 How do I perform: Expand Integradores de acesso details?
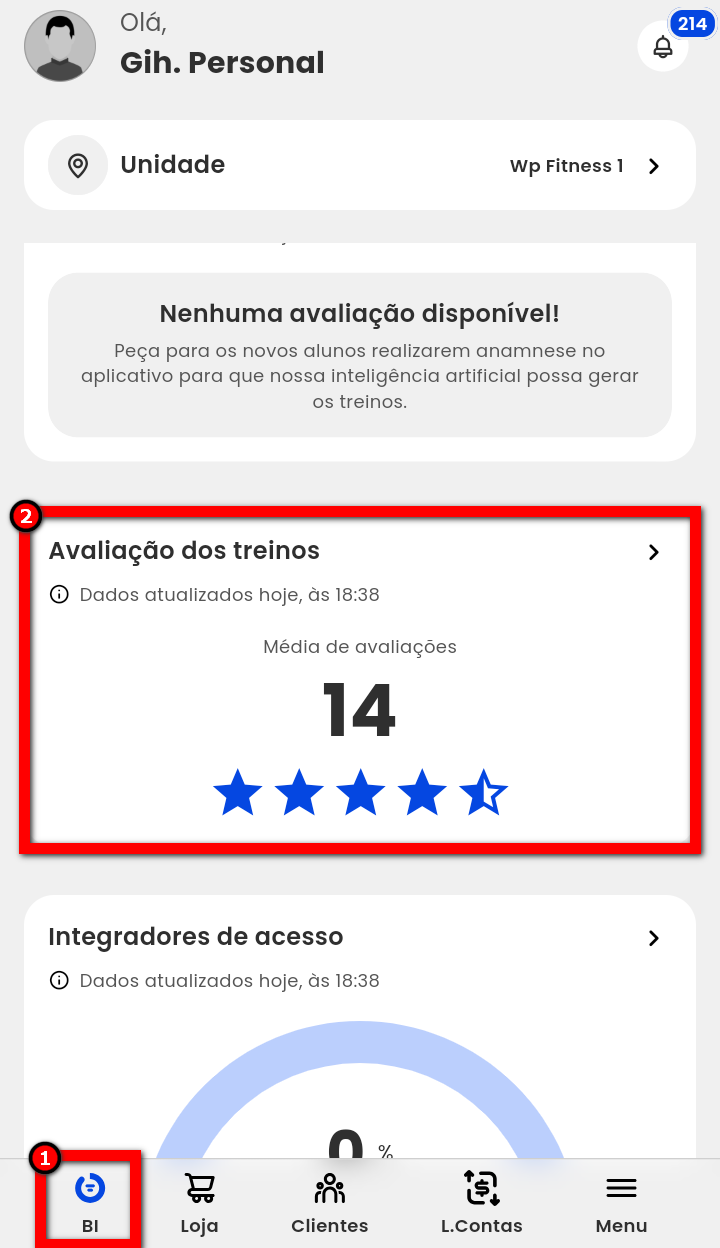click(653, 938)
